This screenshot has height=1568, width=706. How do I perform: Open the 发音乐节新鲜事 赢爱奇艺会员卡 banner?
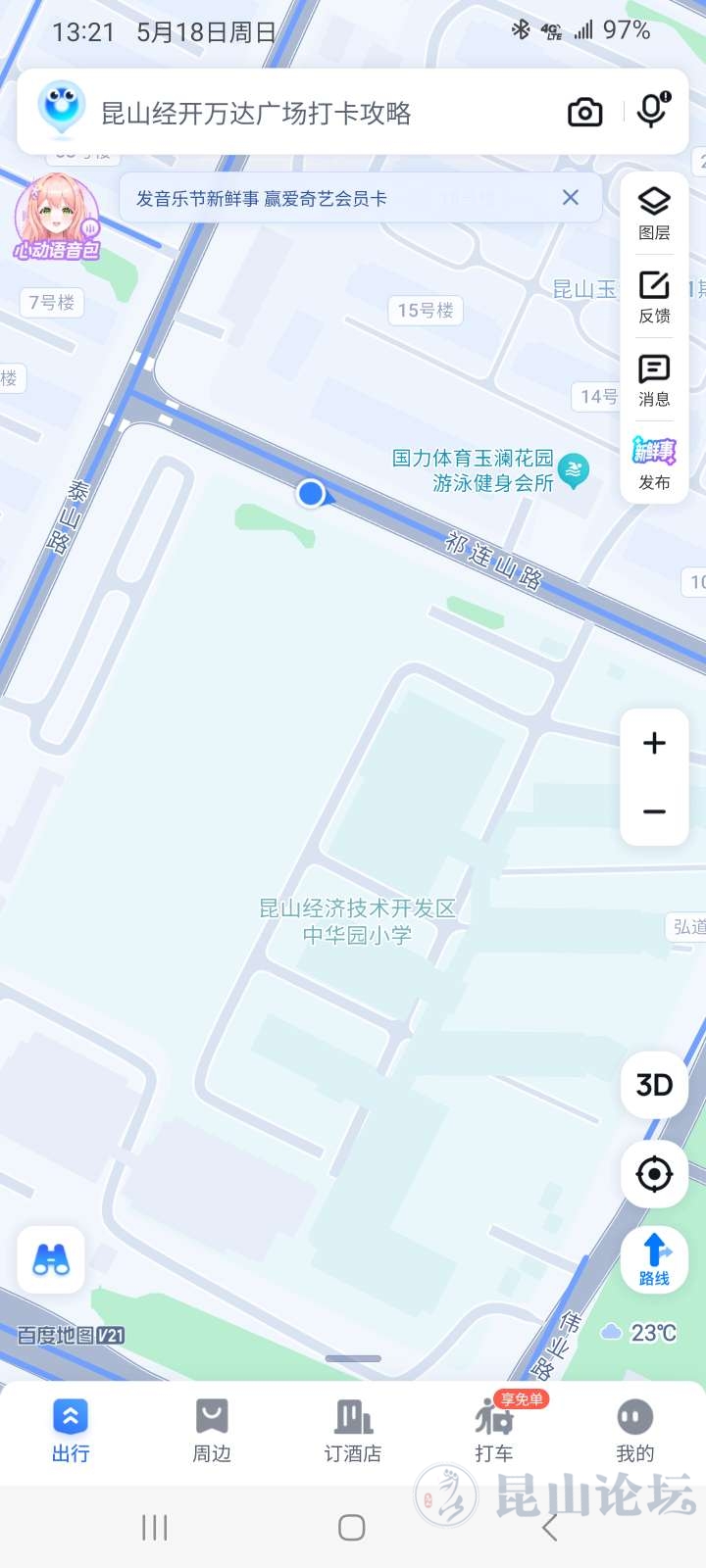click(x=333, y=199)
